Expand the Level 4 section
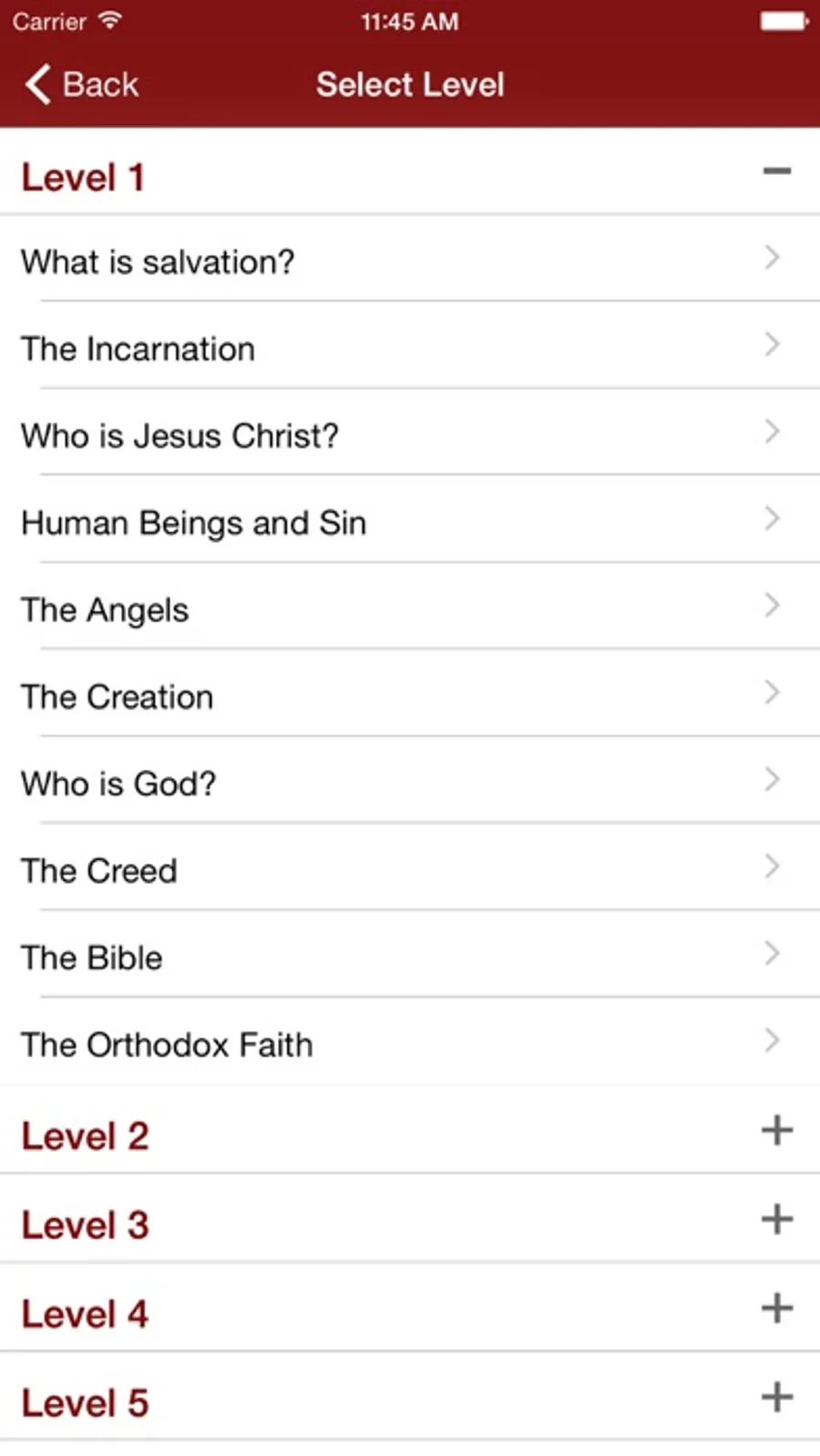 (776, 1308)
